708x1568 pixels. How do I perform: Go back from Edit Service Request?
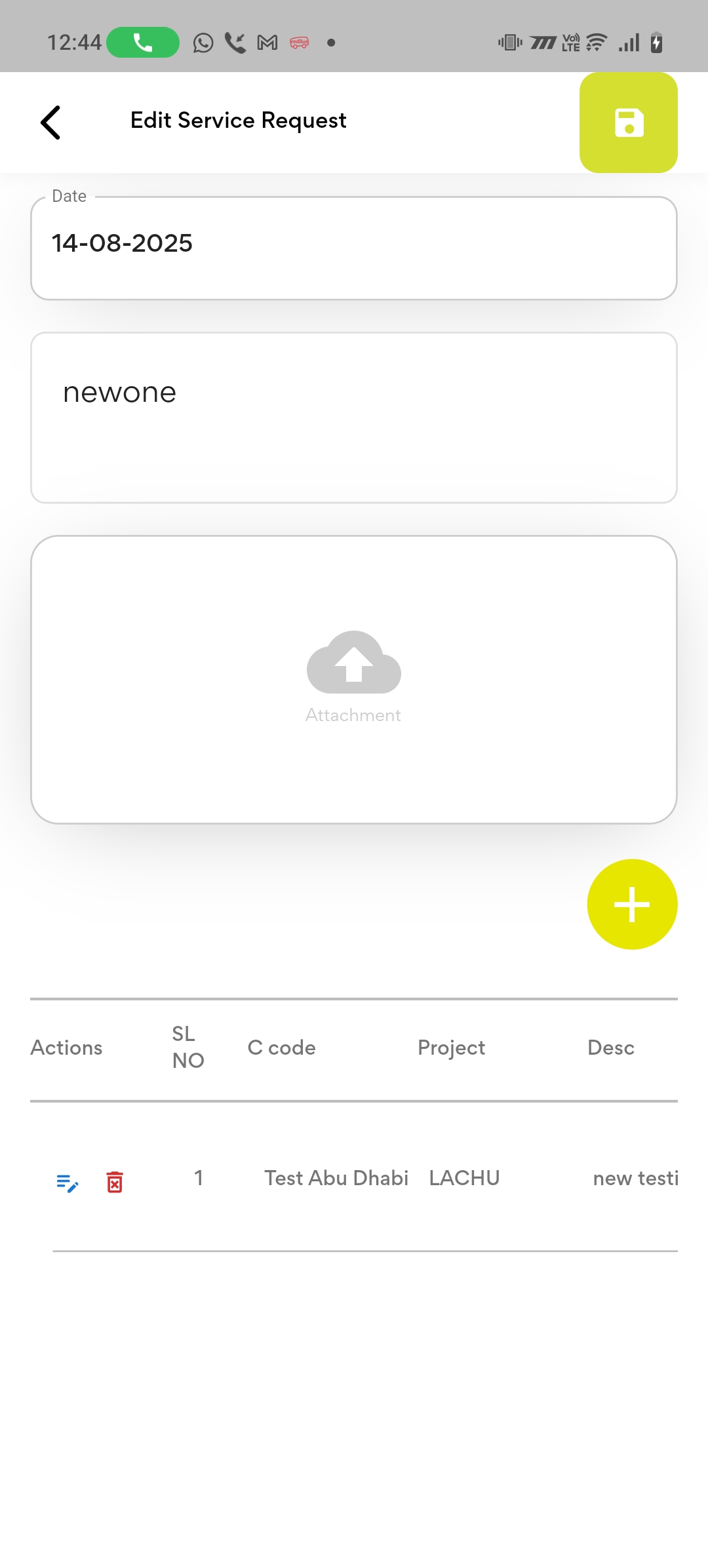click(x=50, y=123)
